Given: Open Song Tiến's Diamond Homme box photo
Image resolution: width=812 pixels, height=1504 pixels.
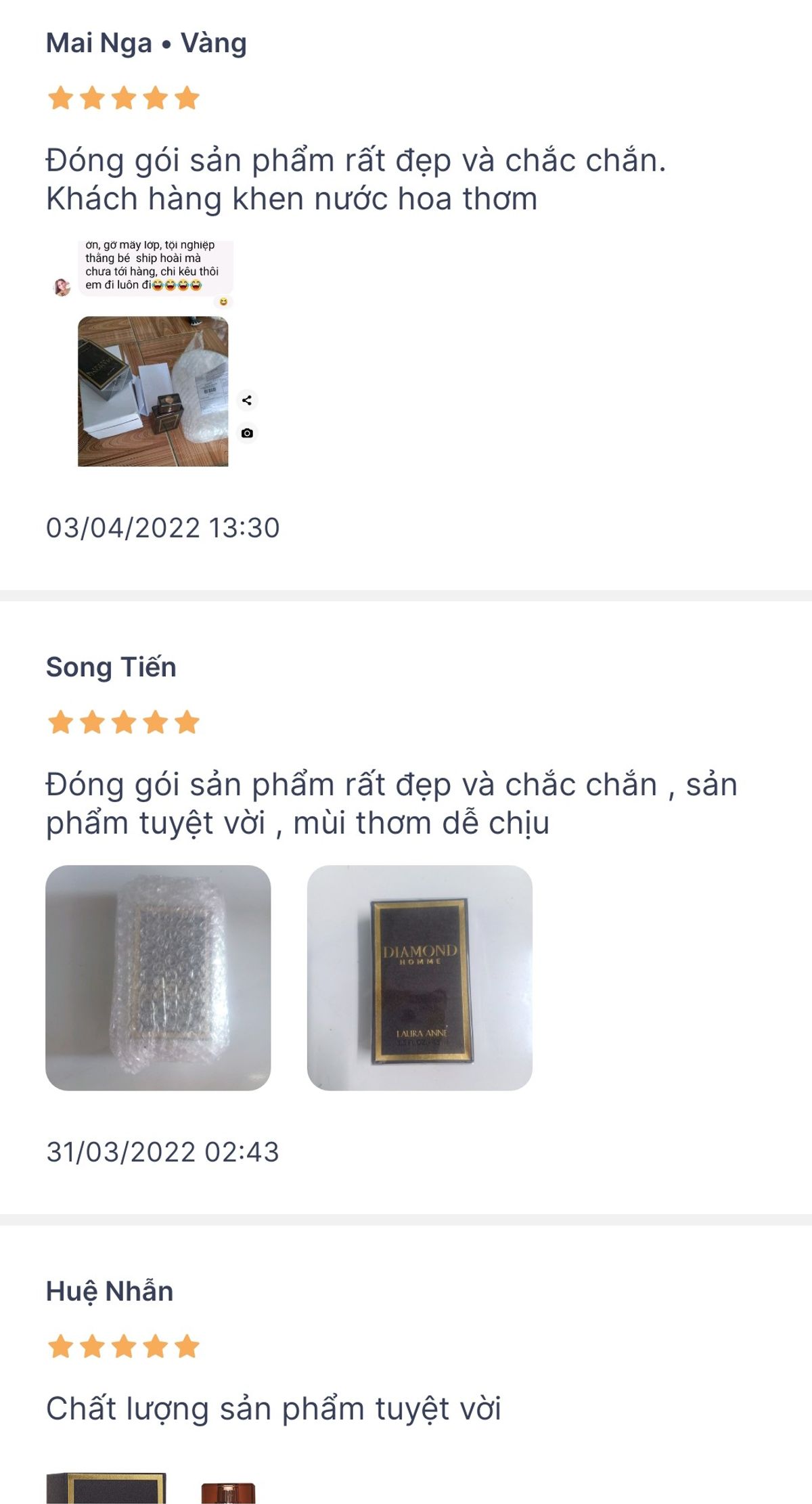Looking at the screenshot, I should point(420,977).
